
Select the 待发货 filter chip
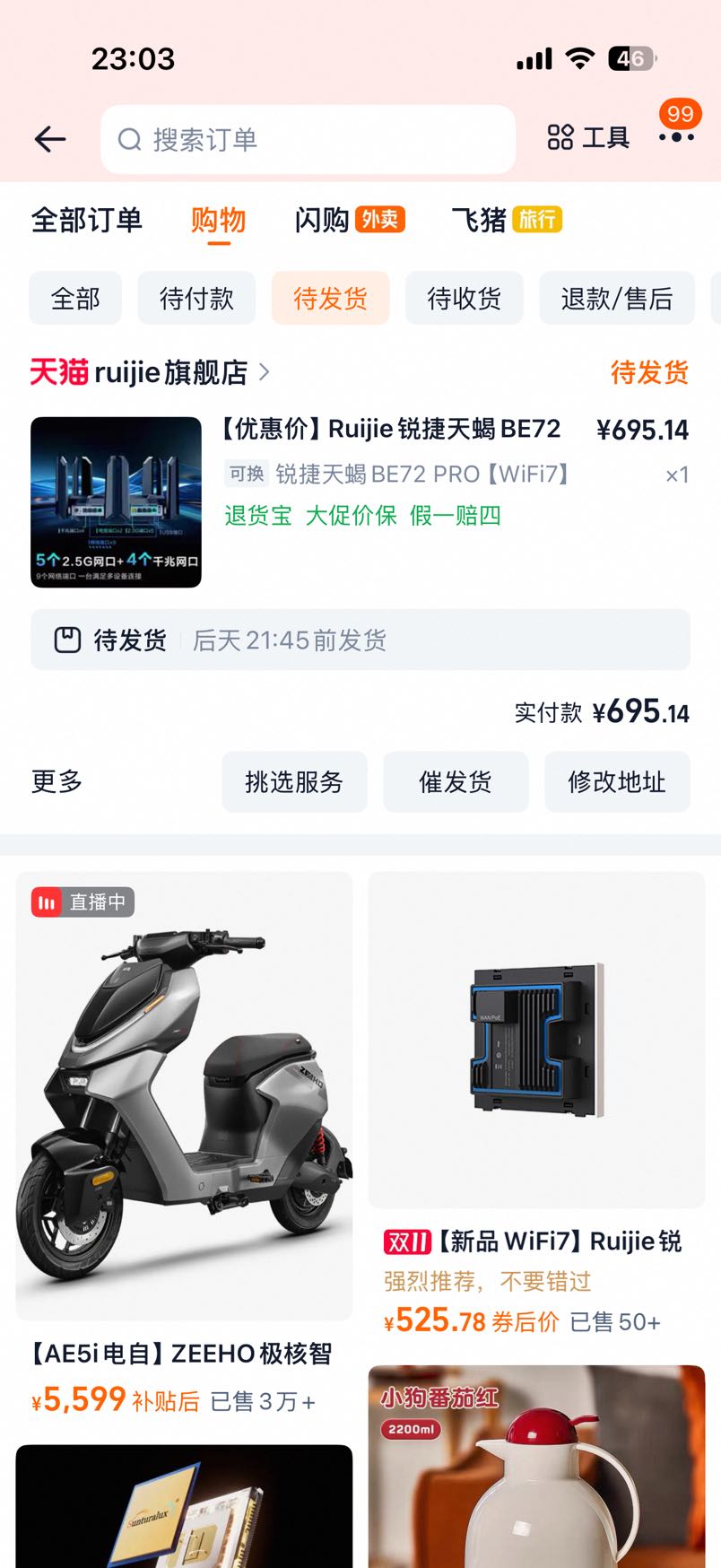(330, 298)
